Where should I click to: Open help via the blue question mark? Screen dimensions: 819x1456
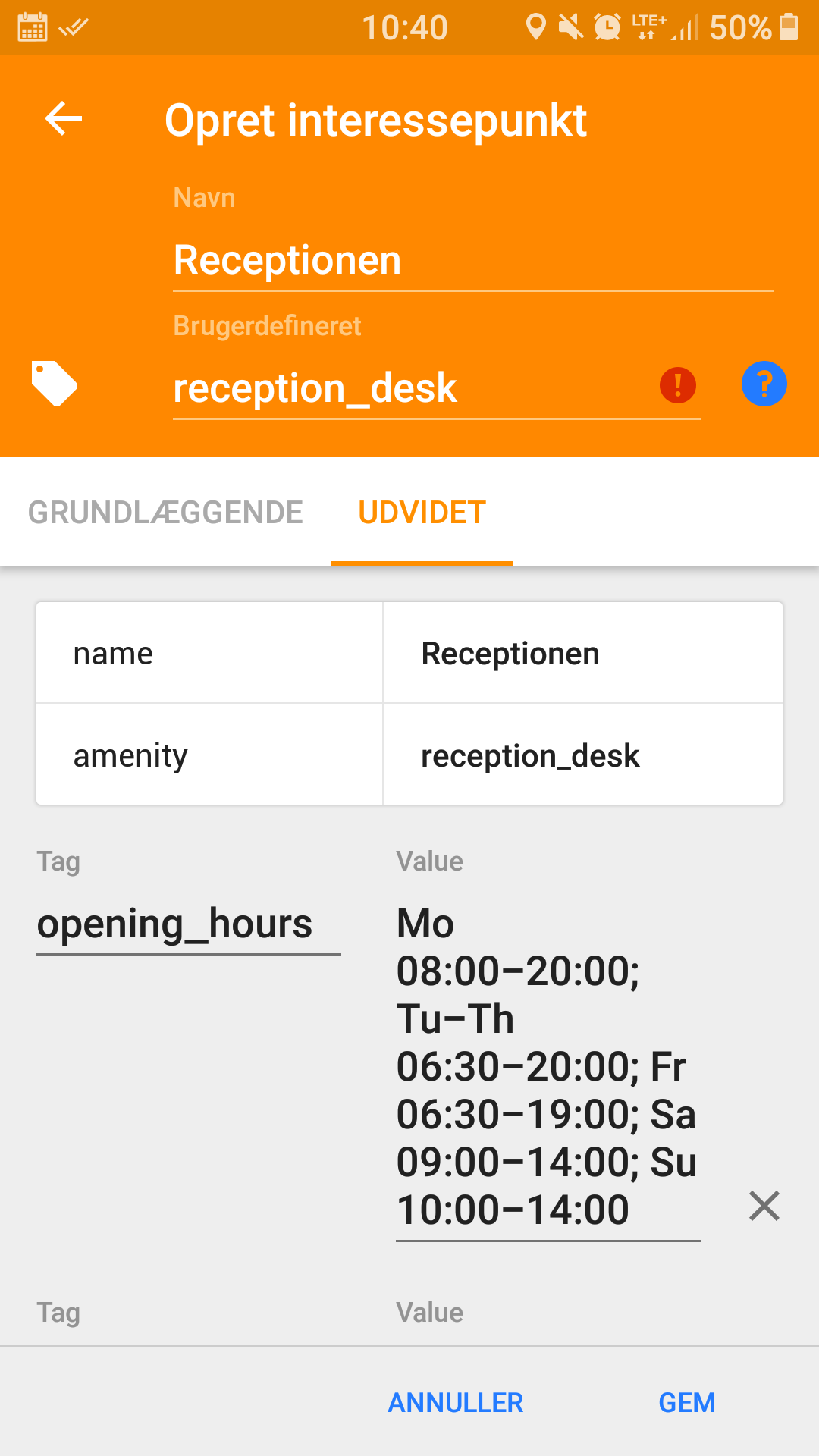coord(764,384)
